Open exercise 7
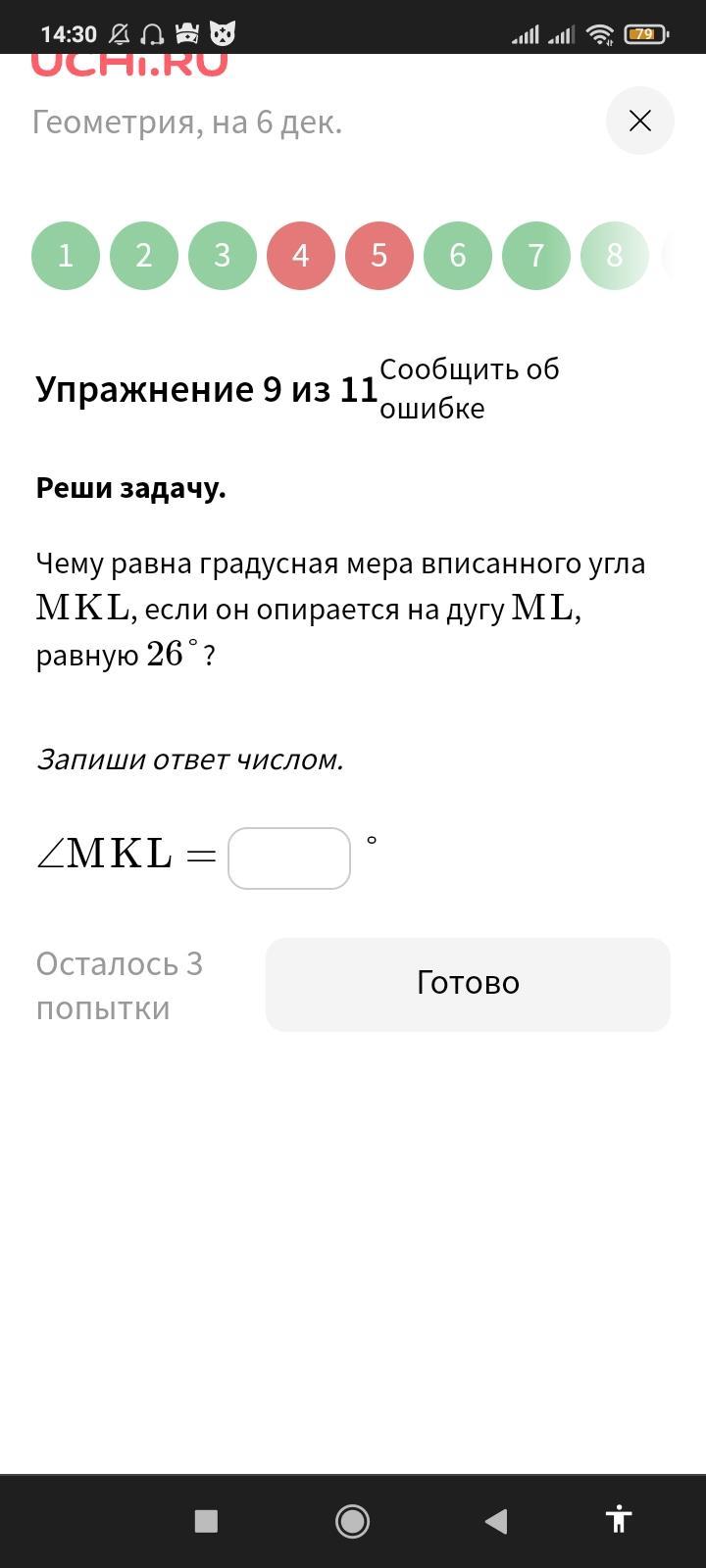This screenshot has width=706, height=1568. coord(536,256)
